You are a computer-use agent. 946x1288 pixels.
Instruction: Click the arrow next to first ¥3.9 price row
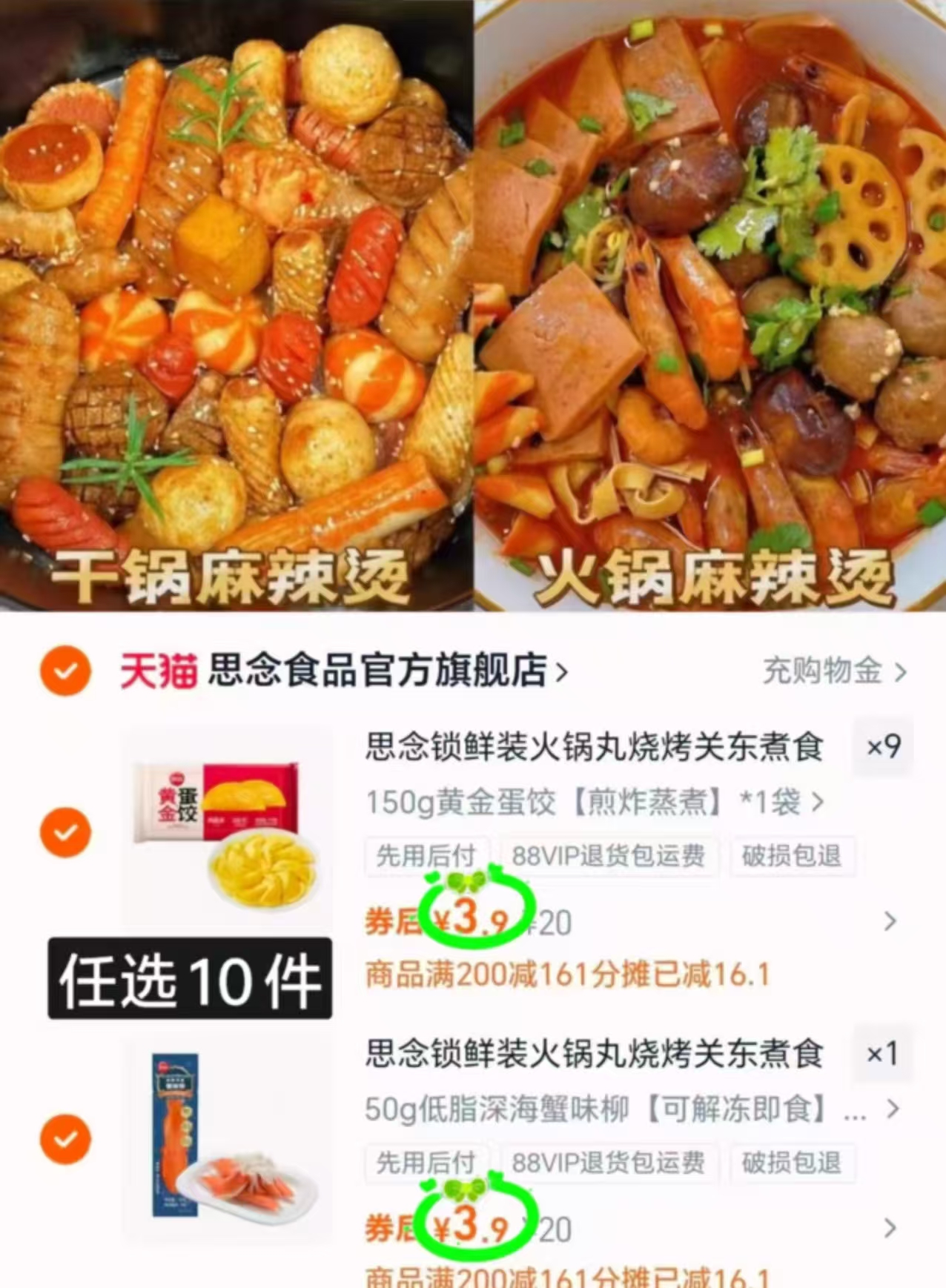click(890, 921)
